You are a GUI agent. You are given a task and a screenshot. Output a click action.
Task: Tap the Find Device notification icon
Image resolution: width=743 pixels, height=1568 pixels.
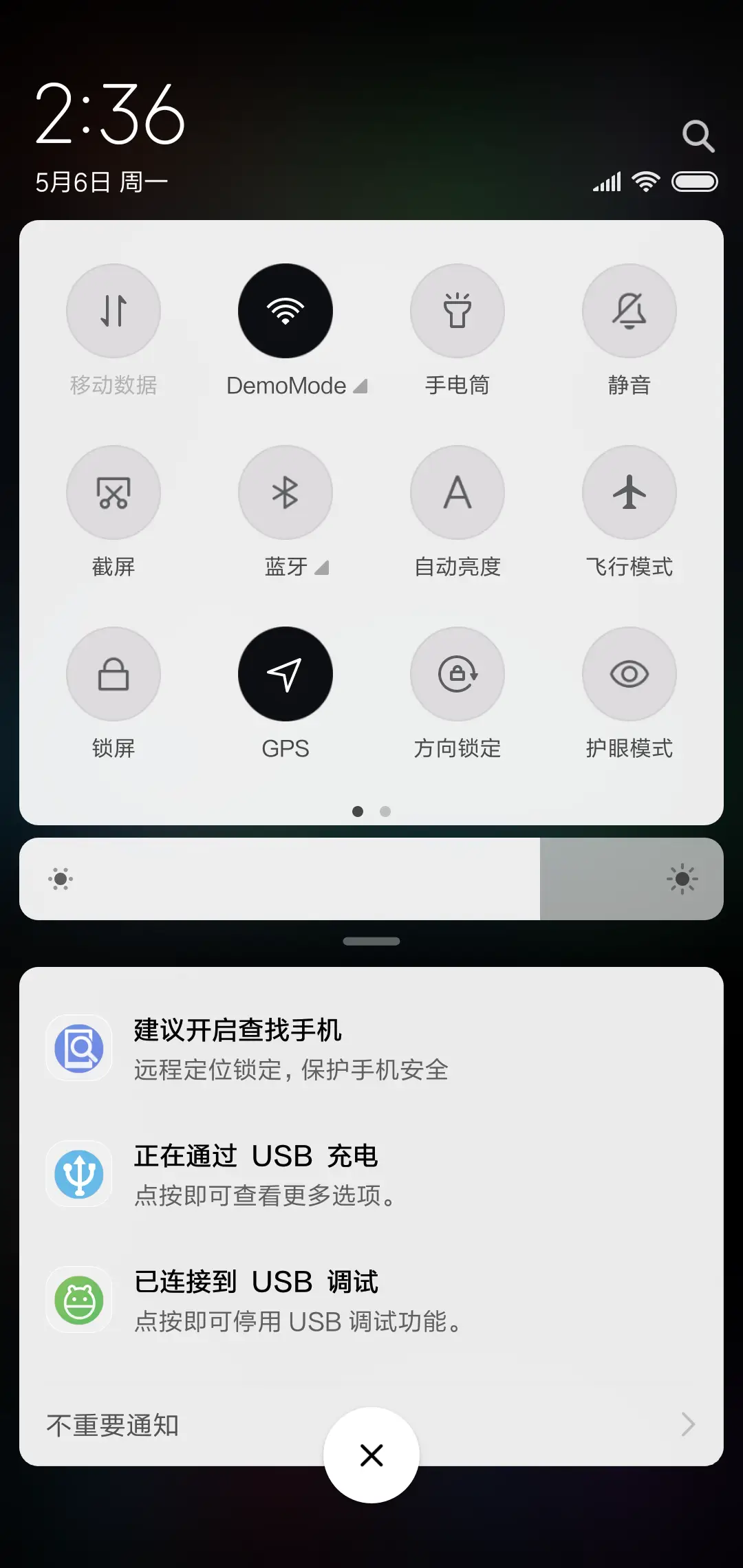pos(78,1048)
